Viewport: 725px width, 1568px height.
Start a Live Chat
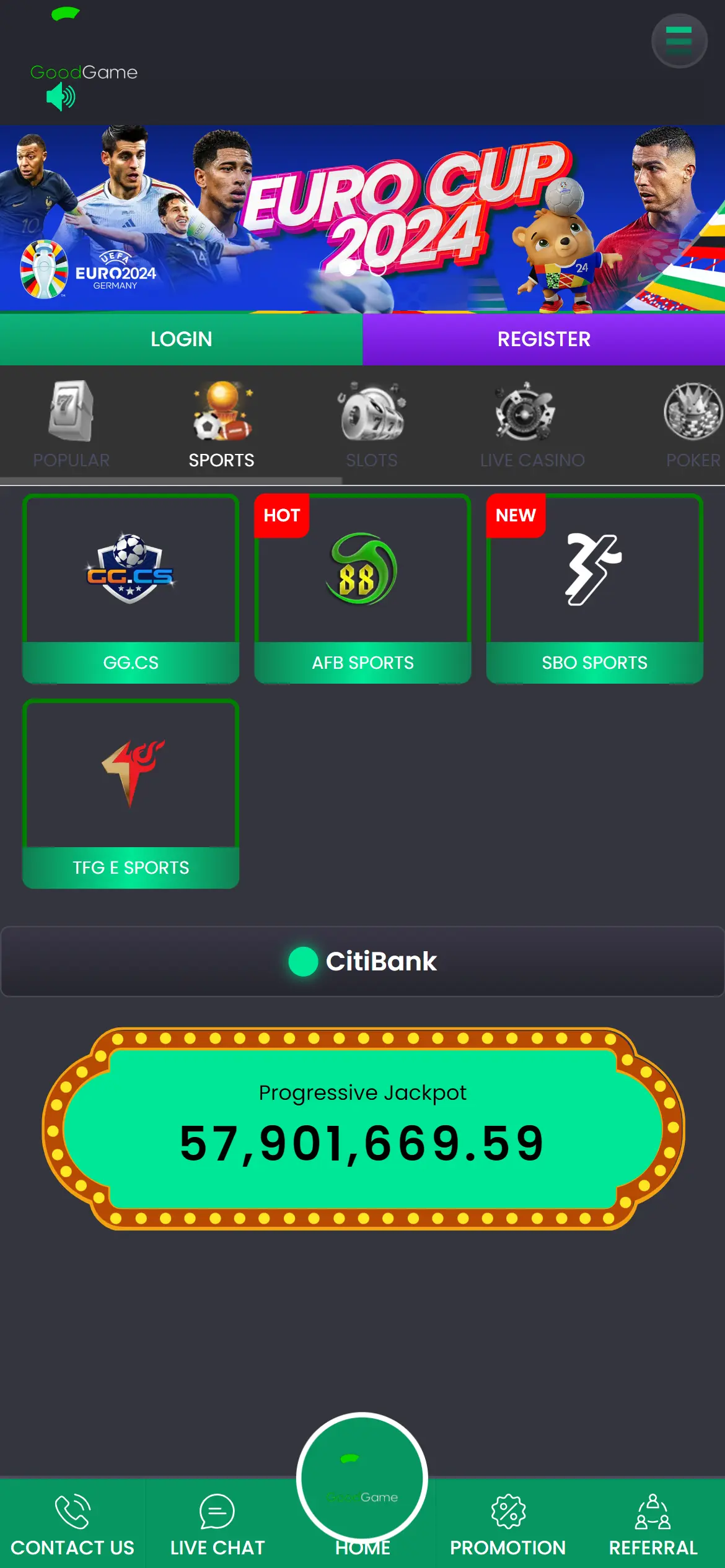(217, 1525)
